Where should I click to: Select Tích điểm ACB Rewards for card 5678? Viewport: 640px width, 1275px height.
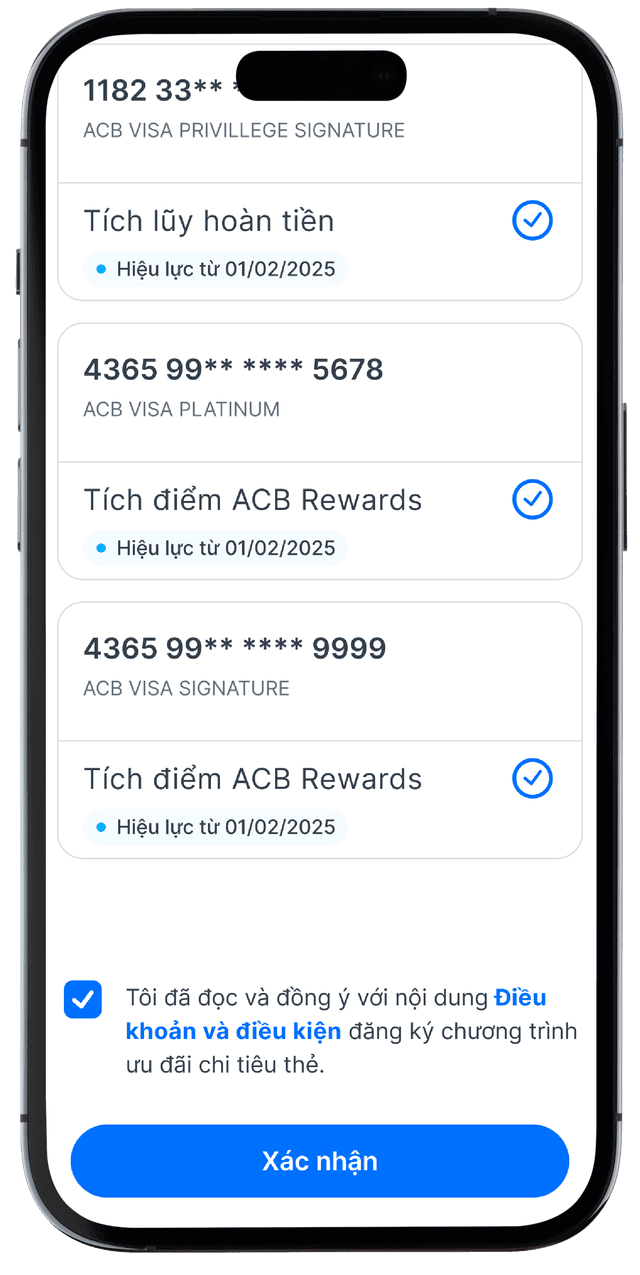coord(532,499)
